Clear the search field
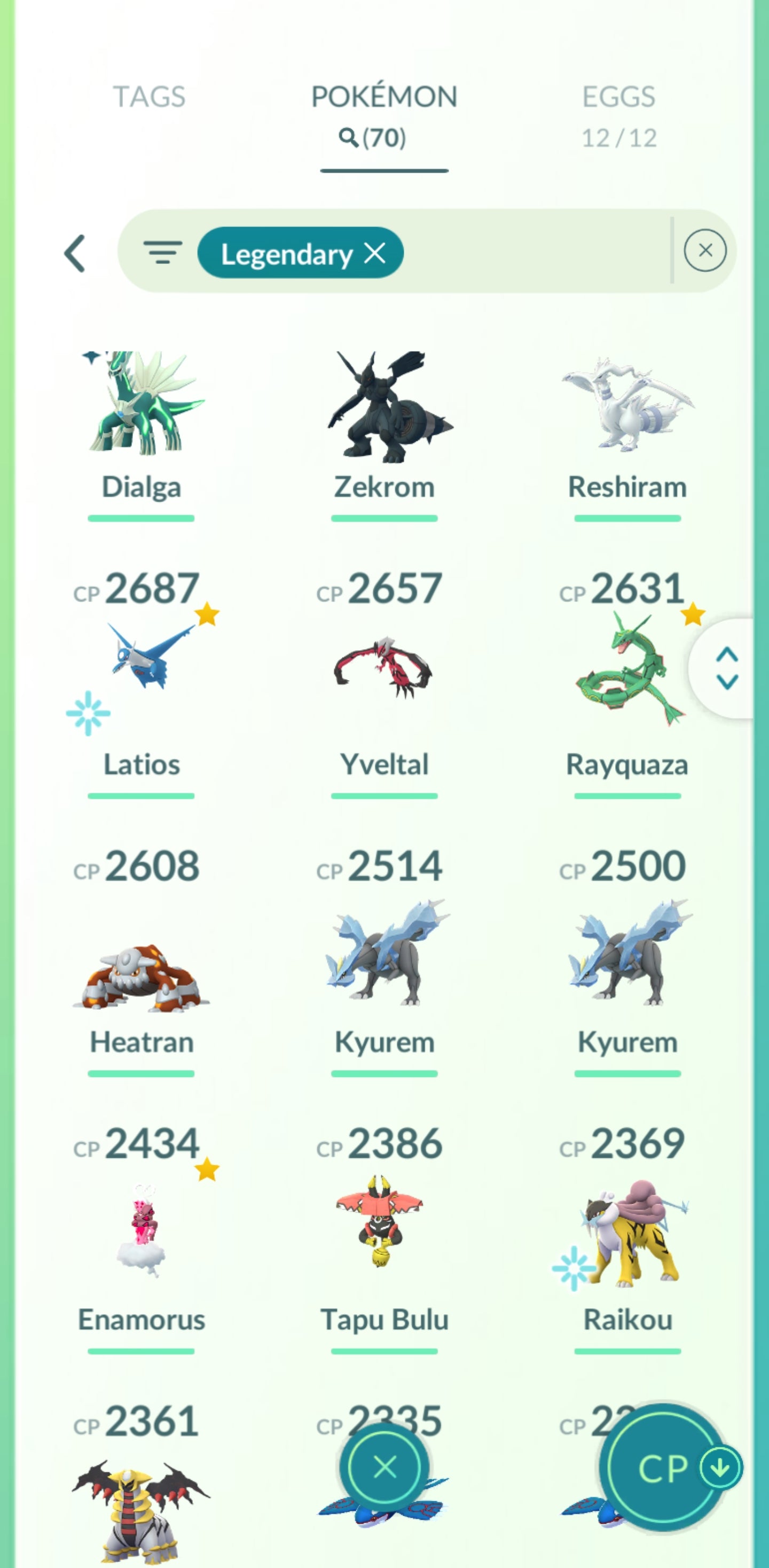This screenshot has height=1568, width=769. coord(704,250)
